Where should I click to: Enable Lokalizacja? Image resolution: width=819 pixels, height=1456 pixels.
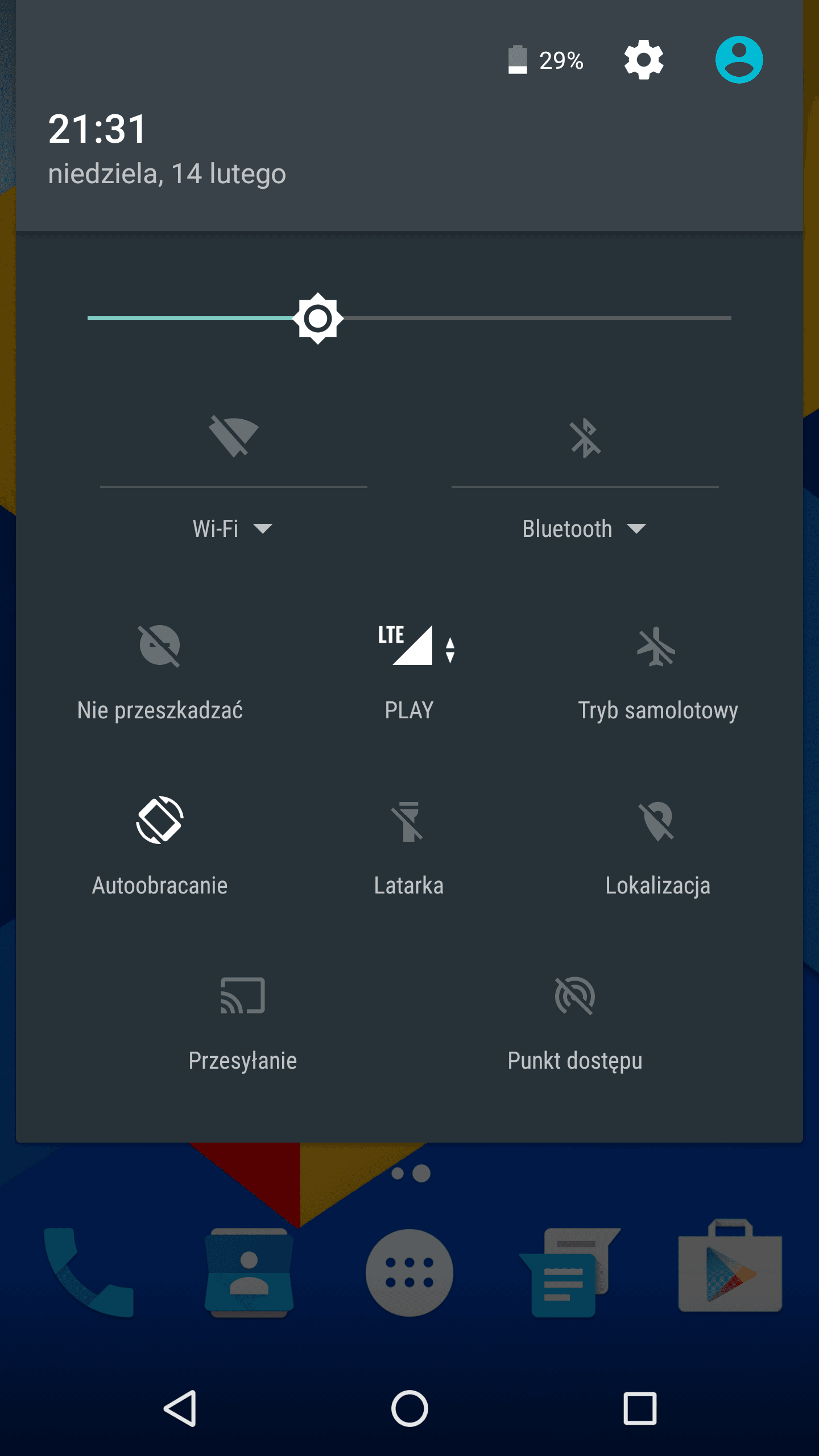pos(658,846)
